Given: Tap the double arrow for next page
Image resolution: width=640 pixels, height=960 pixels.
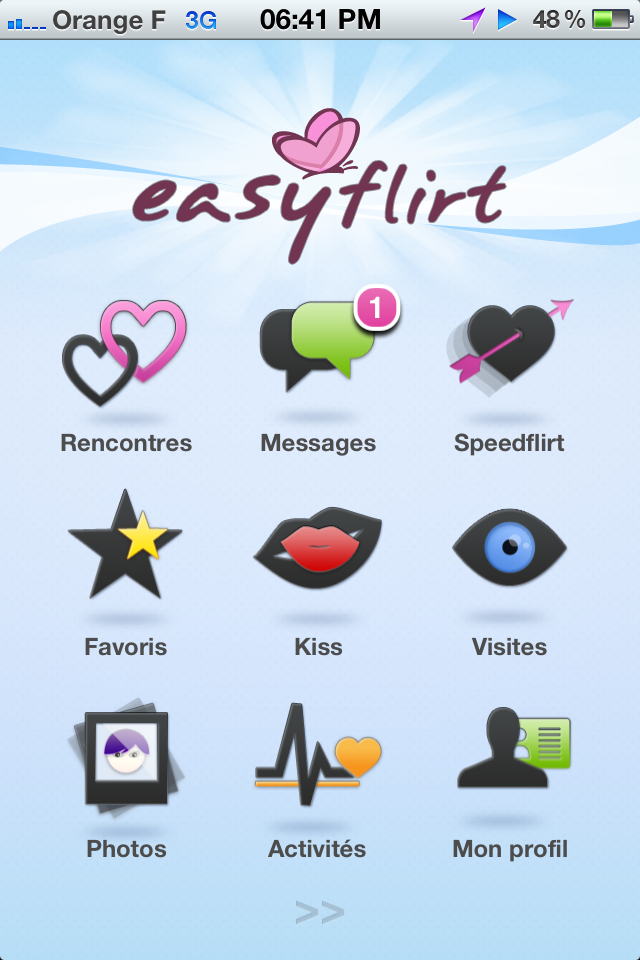Looking at the screenshot, I should [x=319, y=911].
